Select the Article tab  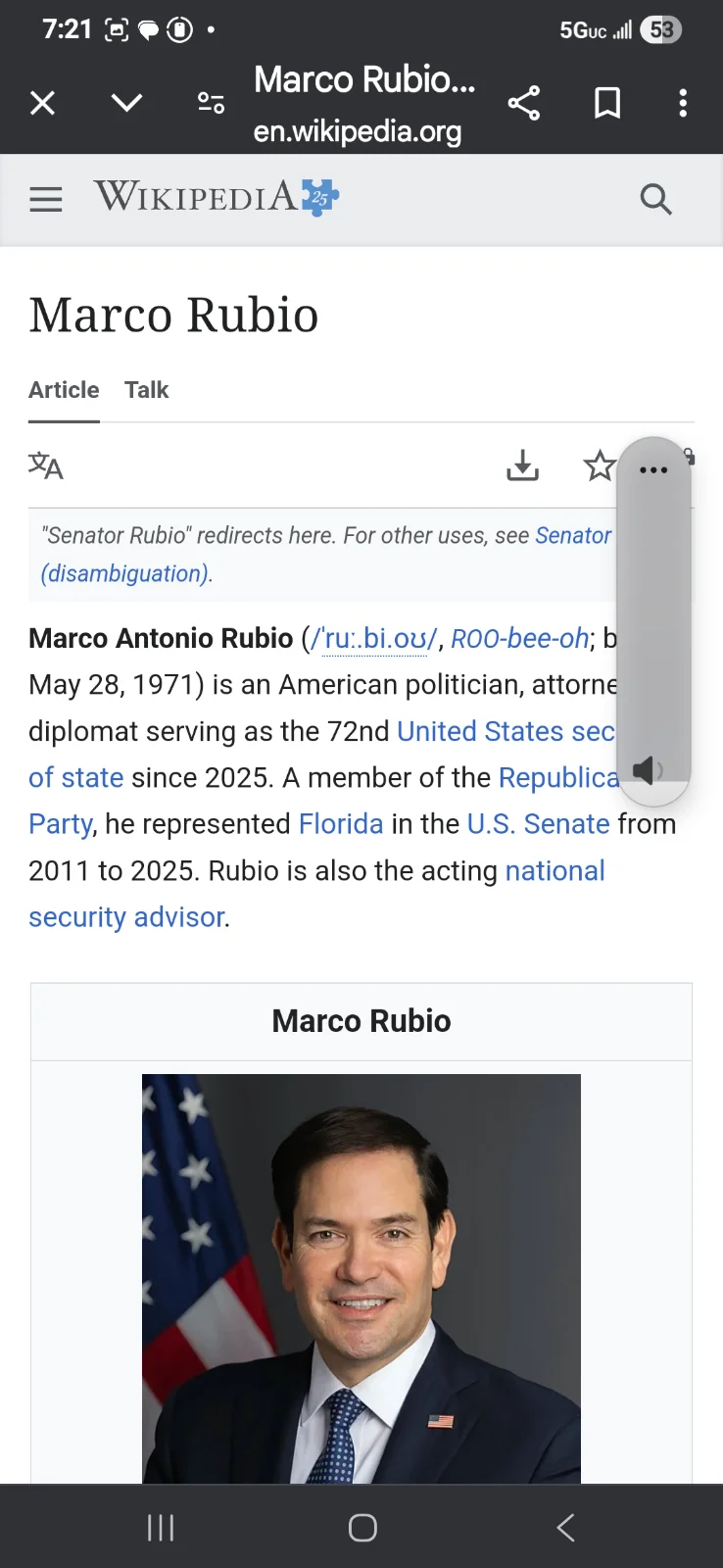(64, 390)
